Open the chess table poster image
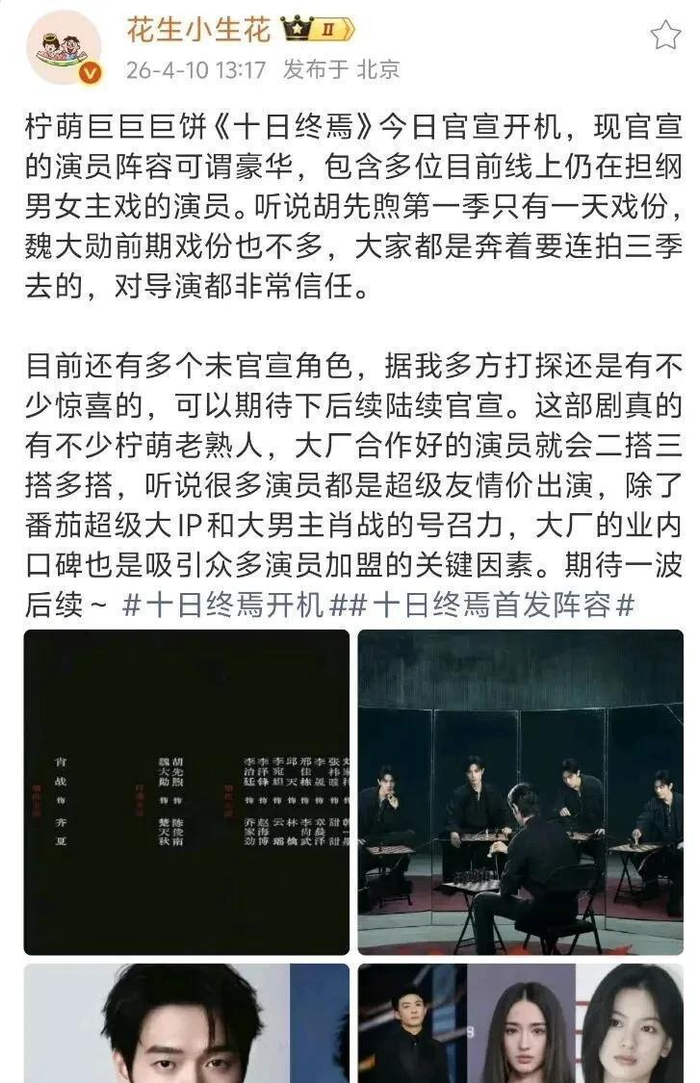The height and width of the screenshot is (1083, 700). (x=520, y=792)
